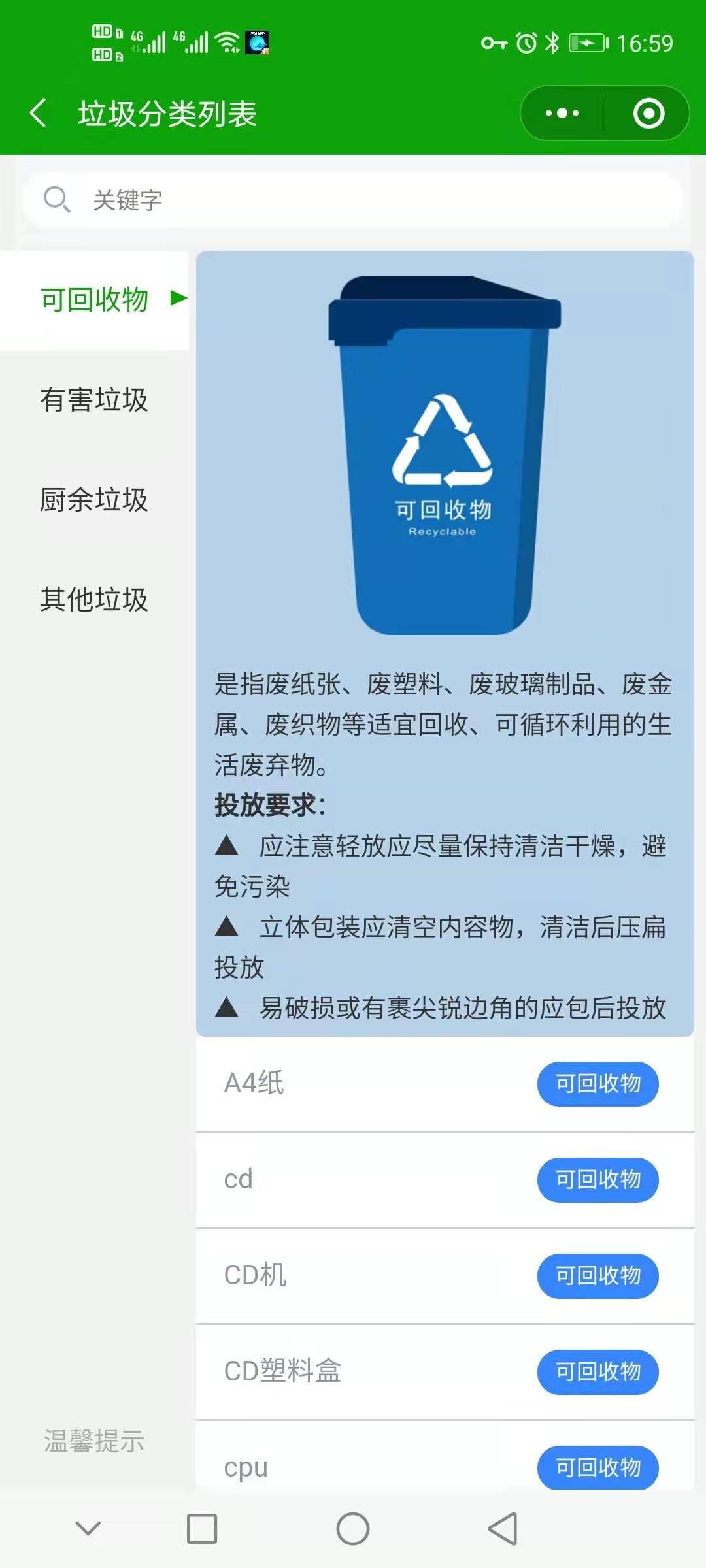Screen dimensions: 706x1568
Task: Select the 可回收物 category
Action: pyautogui.click(x=94, y=300)
